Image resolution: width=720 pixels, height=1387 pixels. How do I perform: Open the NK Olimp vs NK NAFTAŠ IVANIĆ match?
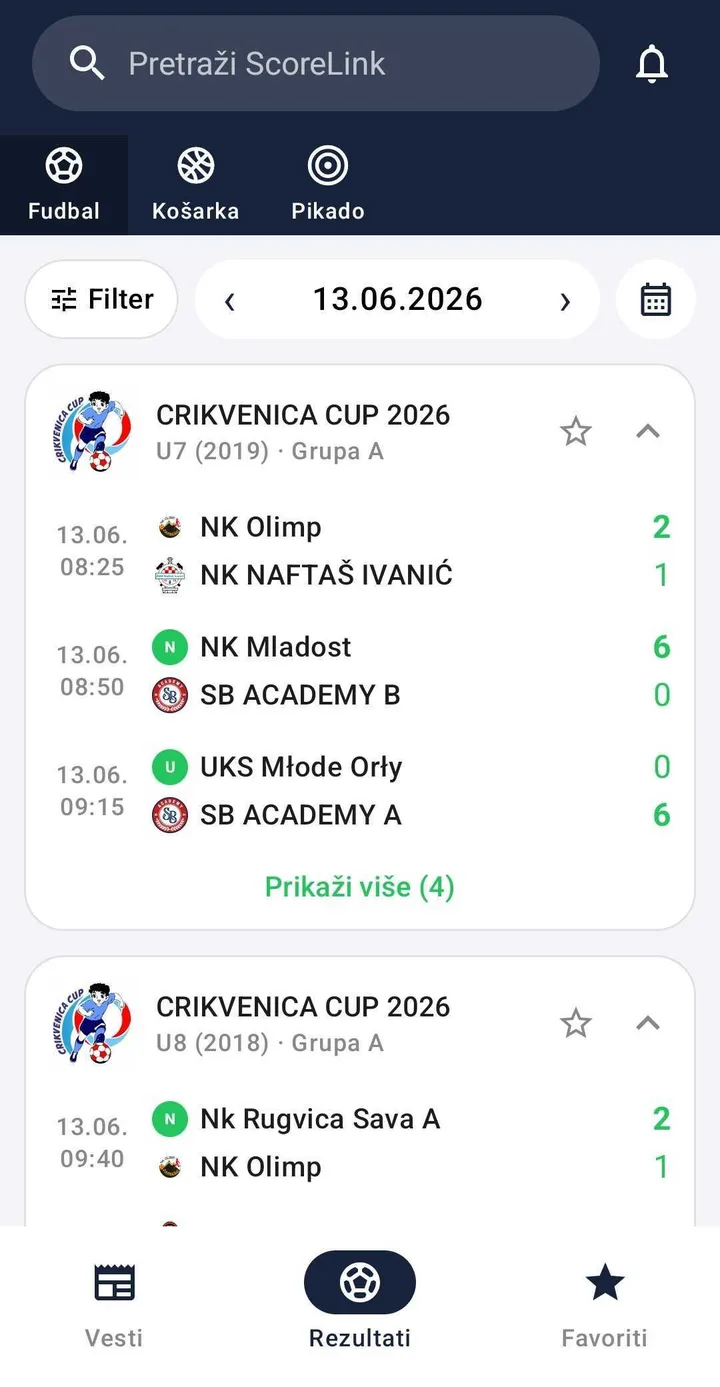point(360,551)
